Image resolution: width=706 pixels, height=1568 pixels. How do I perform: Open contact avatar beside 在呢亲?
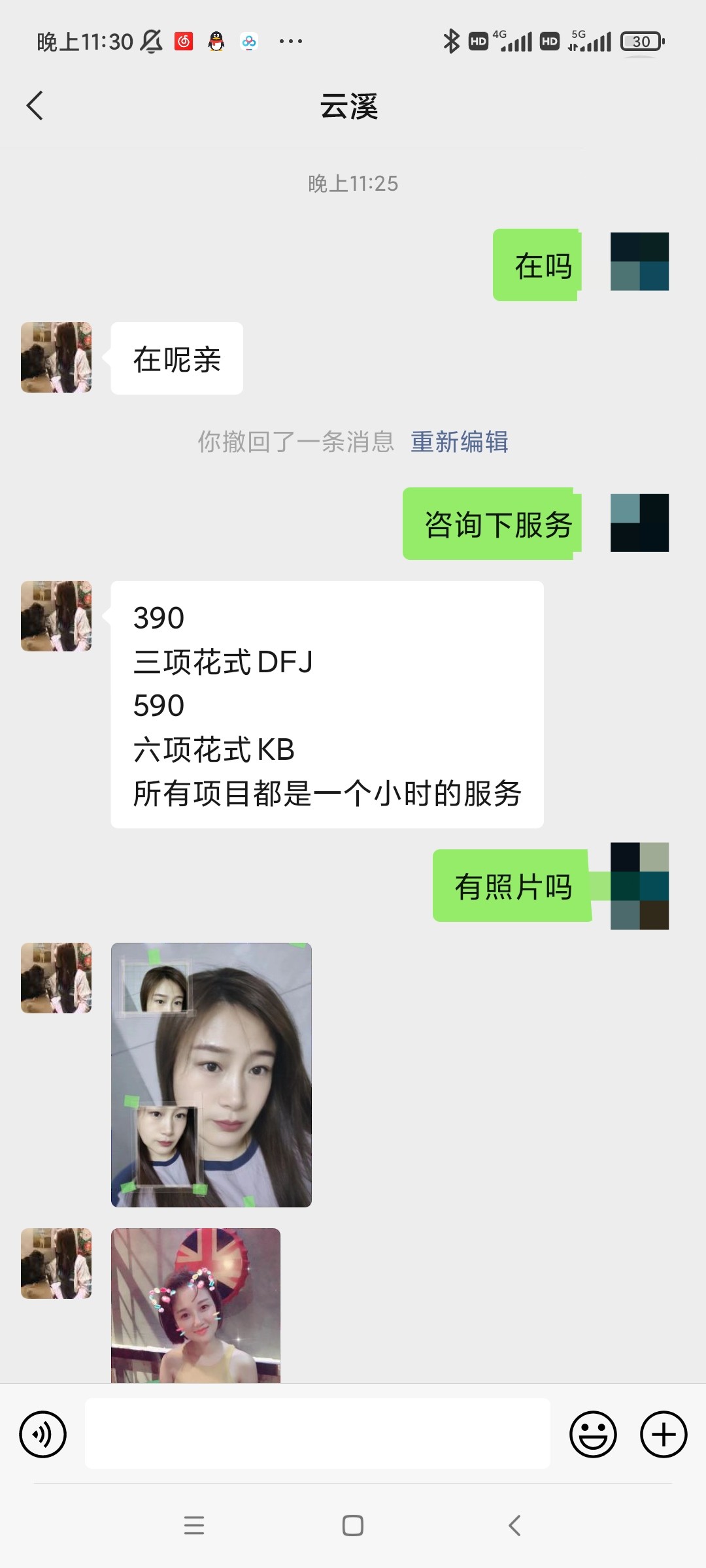tap(56, 357)
